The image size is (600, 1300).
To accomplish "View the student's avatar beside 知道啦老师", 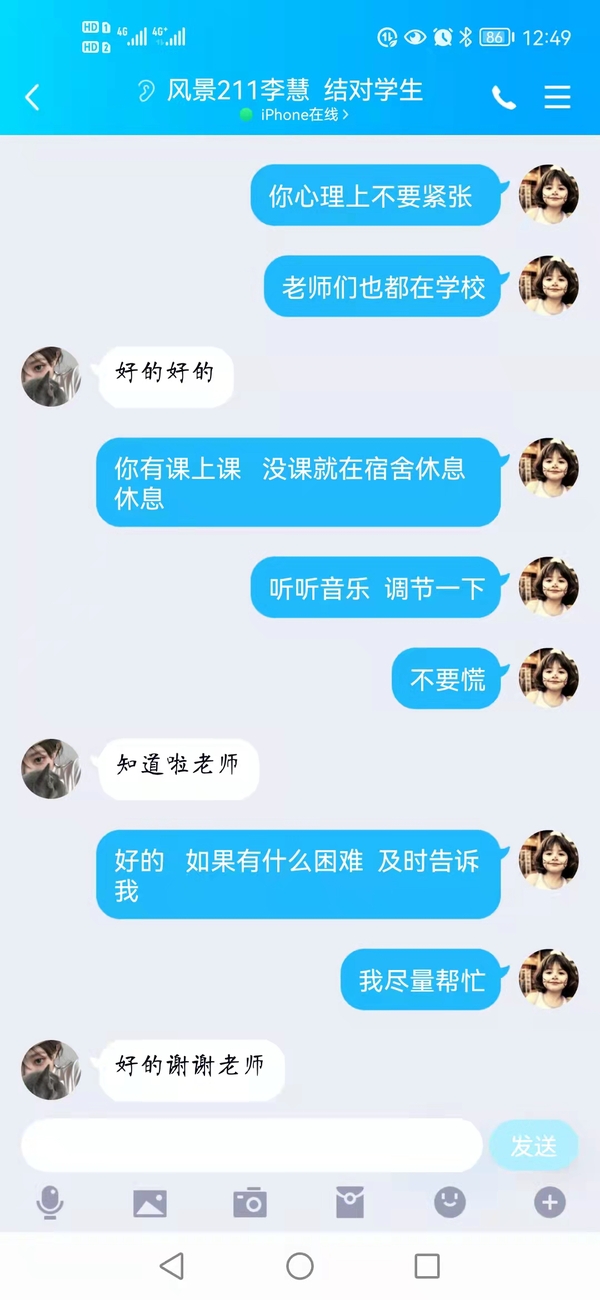I will [51, 769].
